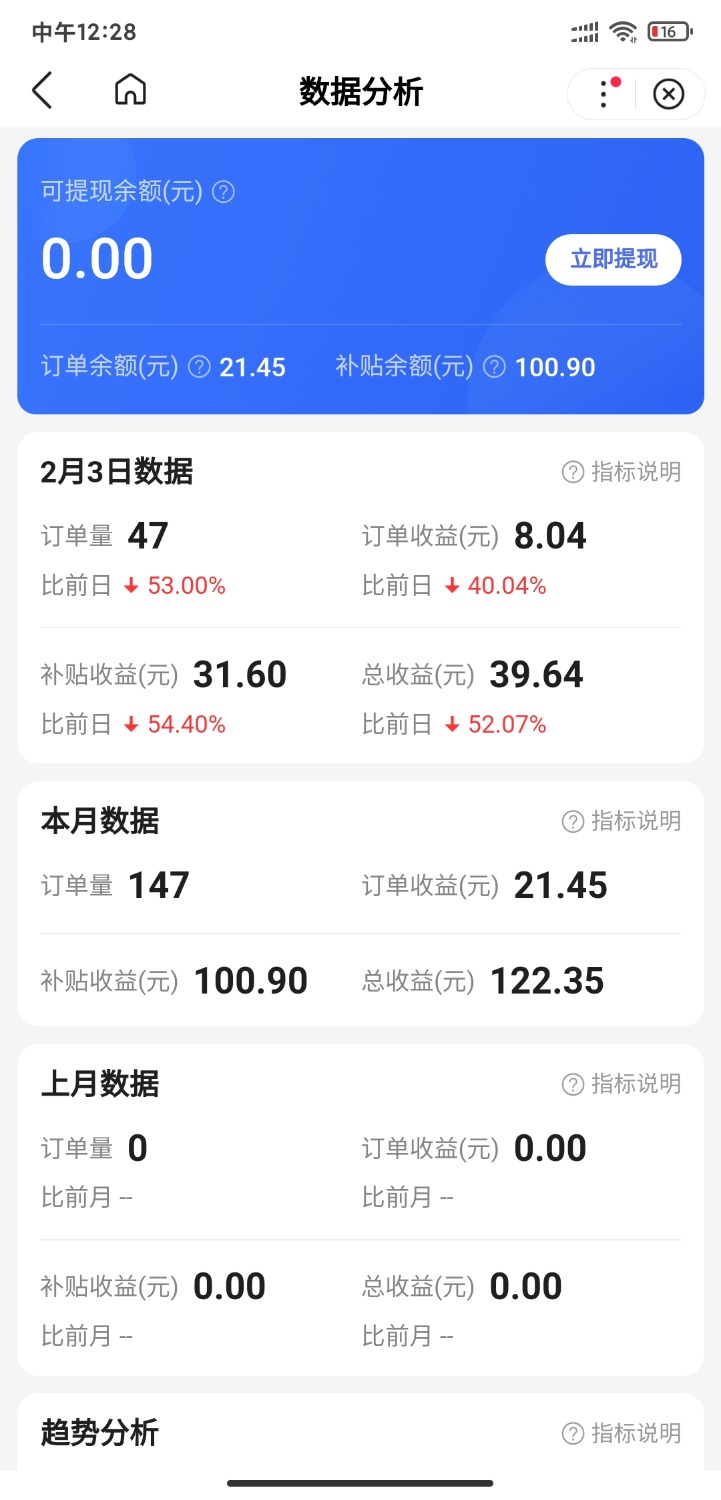Open the home icon in the header

point(130,90)
